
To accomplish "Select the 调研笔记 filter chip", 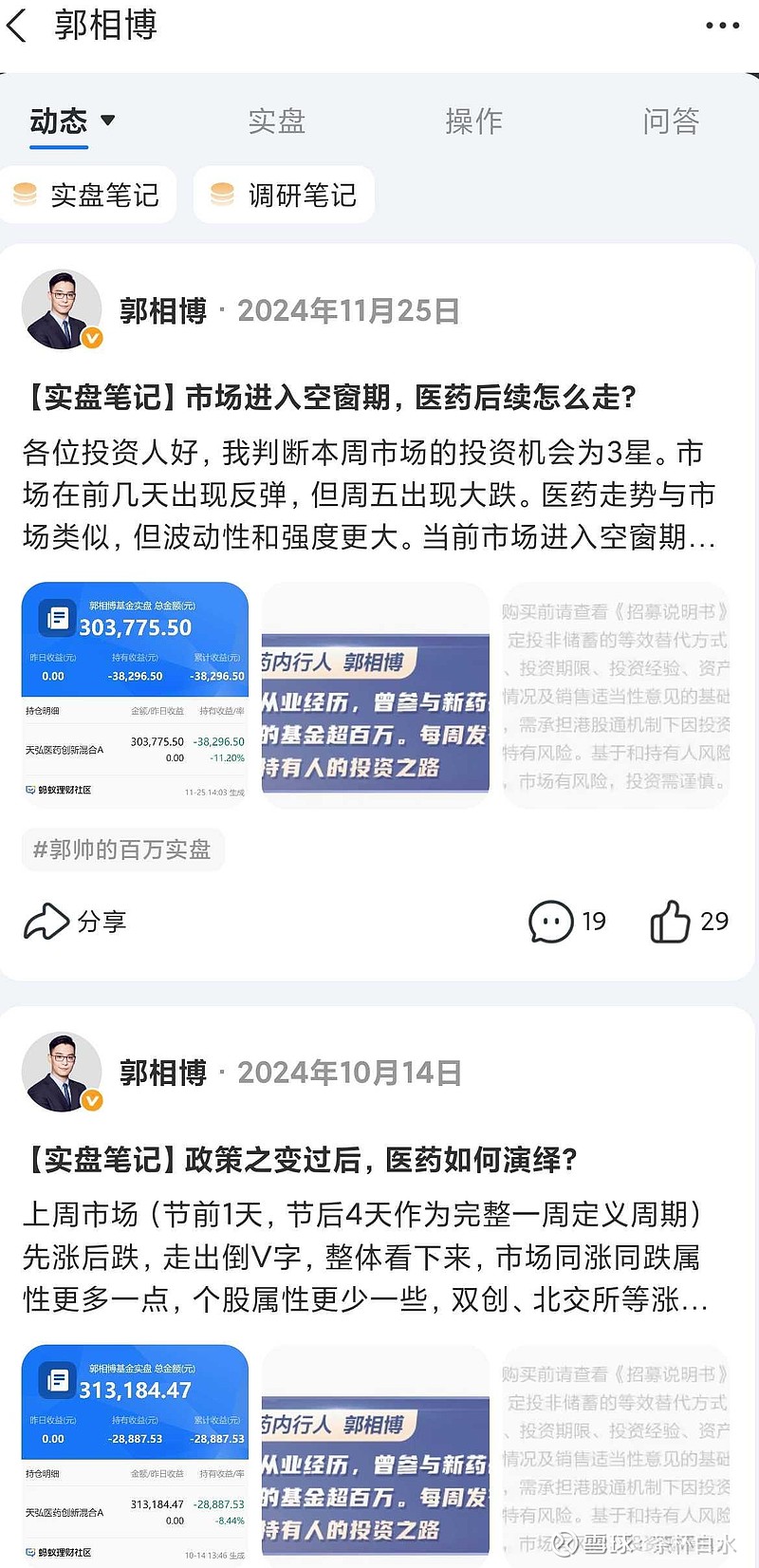I will click(284, 196).
